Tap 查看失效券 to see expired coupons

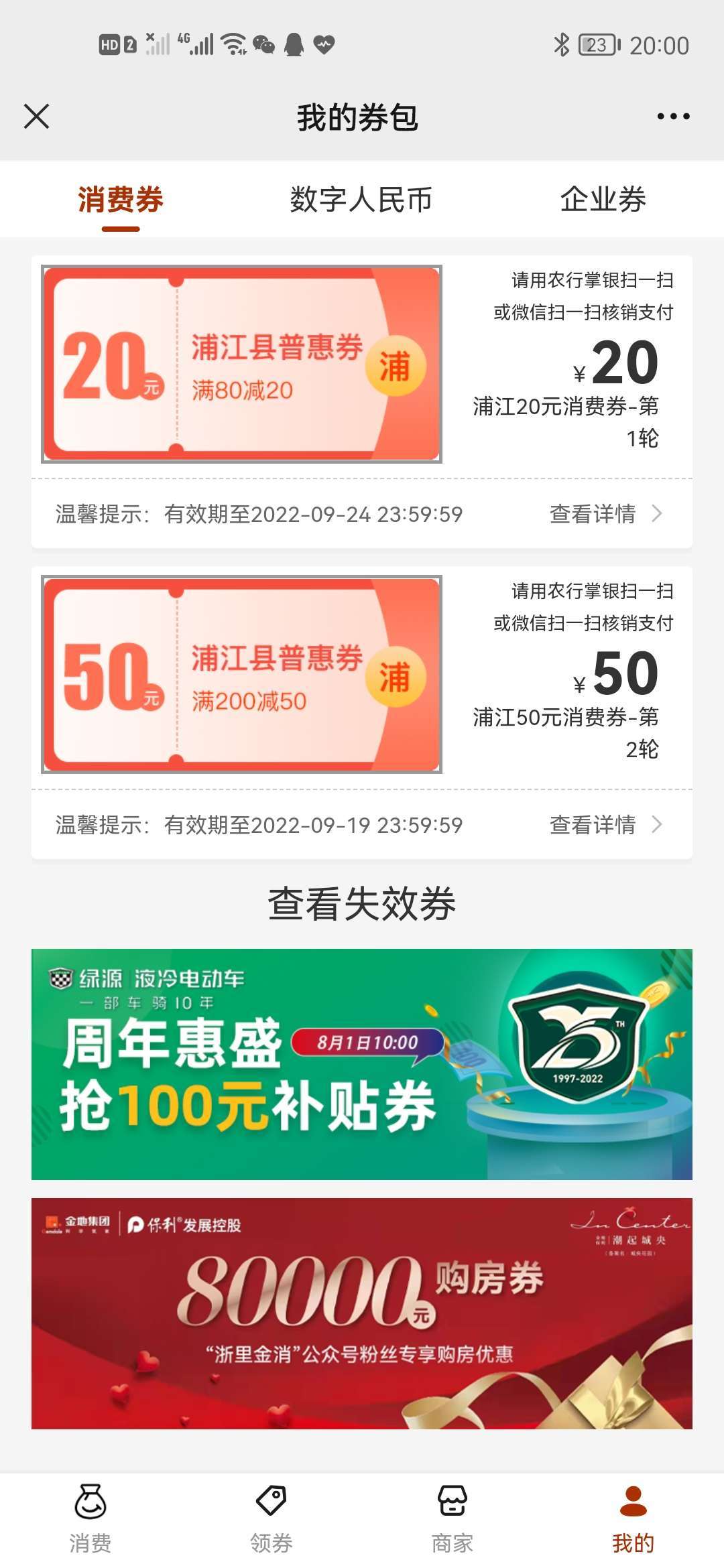click(362, 904)
